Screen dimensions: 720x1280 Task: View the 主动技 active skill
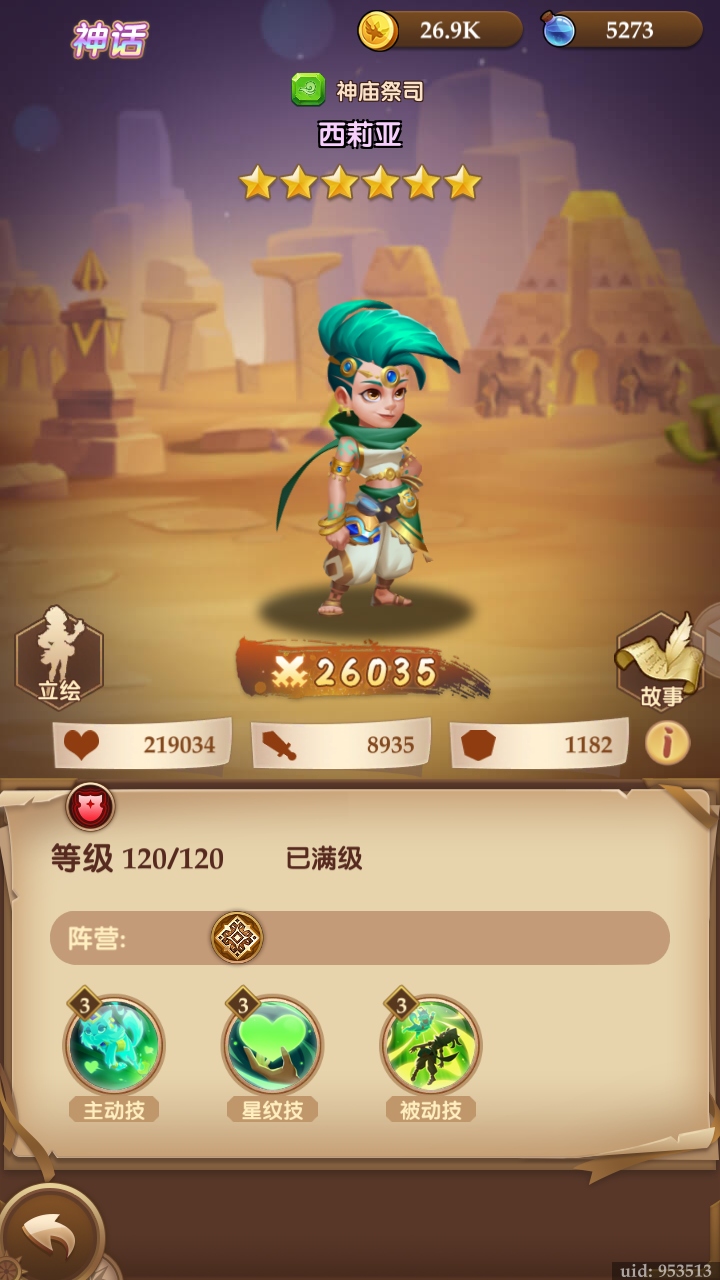(114, 1046)
